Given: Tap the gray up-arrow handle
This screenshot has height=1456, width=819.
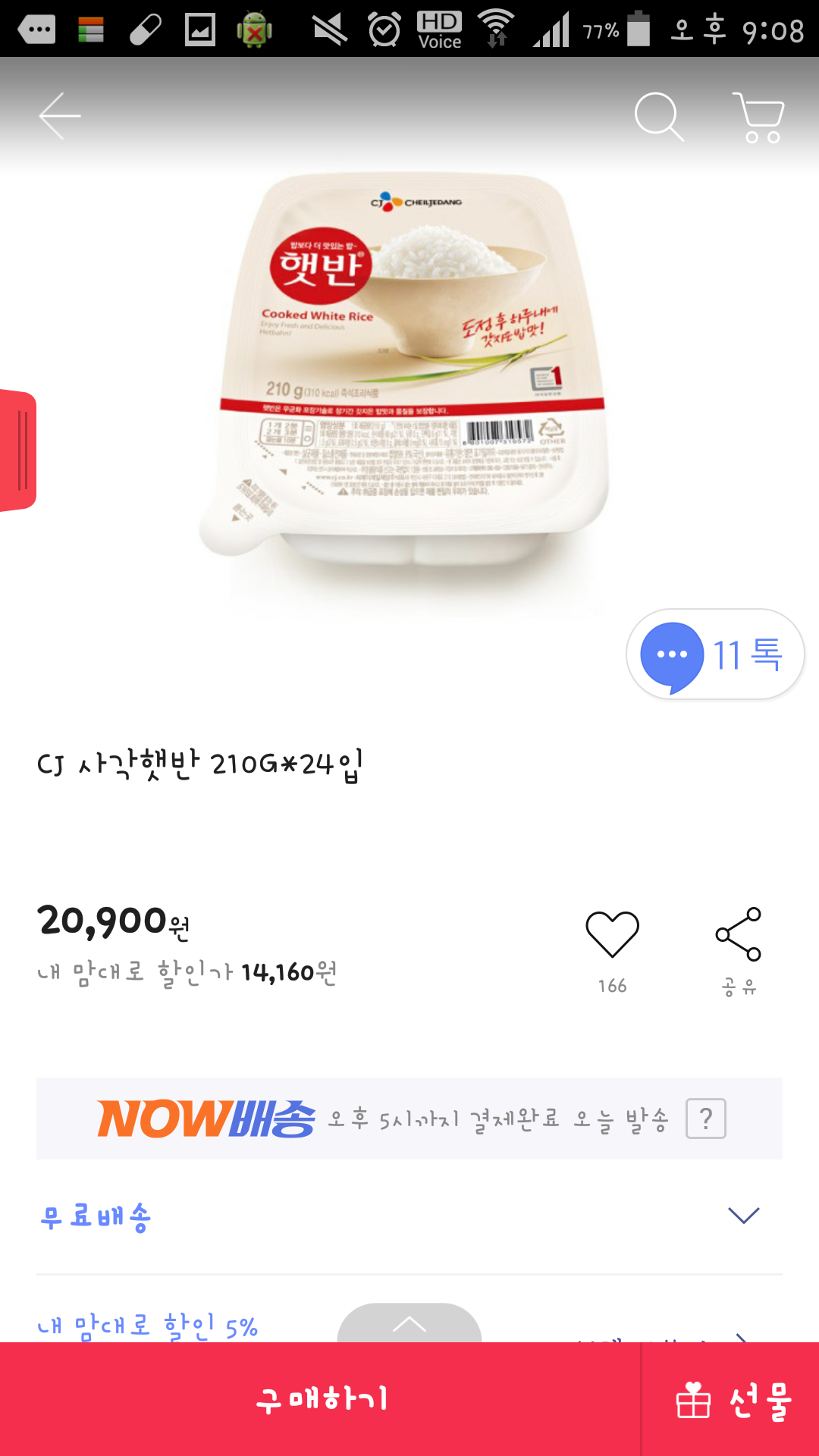Looking at the screenshot, I should click(x=409, y=1324).
